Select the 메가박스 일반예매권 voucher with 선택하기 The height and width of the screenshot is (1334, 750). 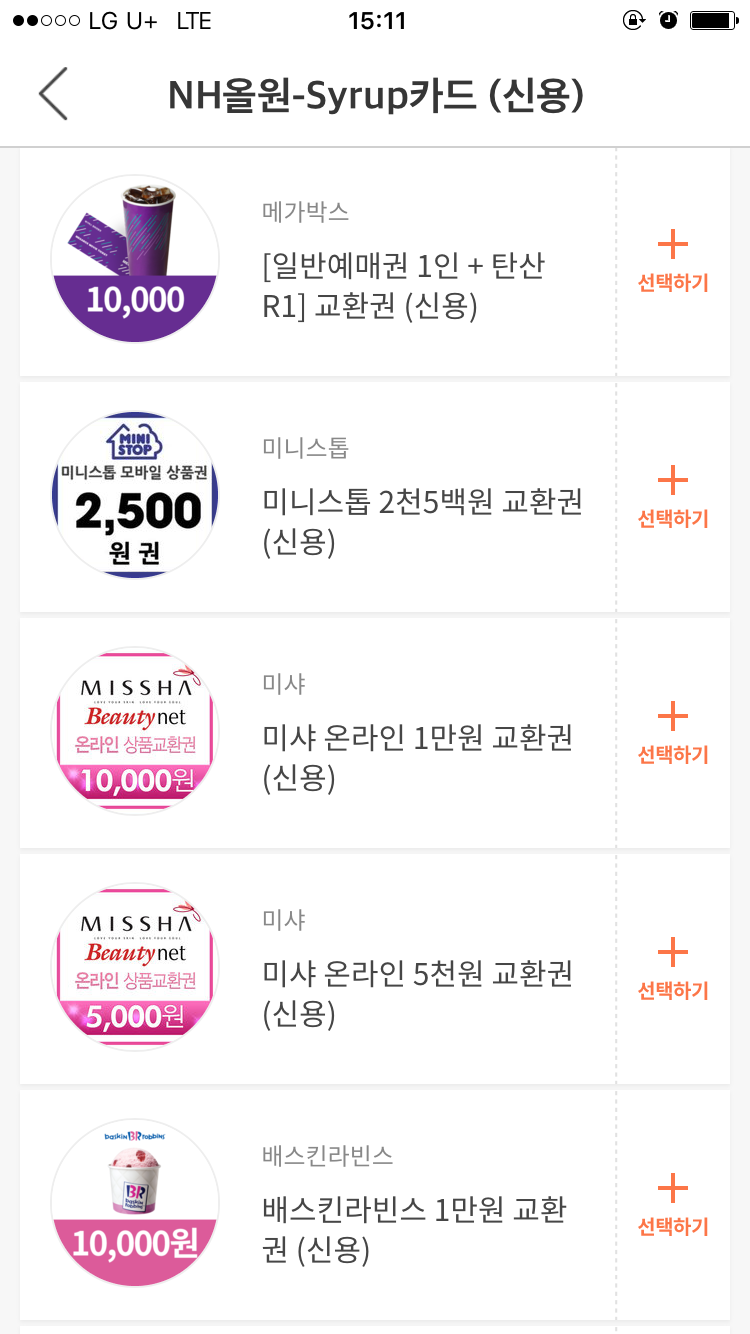point(673,261)
